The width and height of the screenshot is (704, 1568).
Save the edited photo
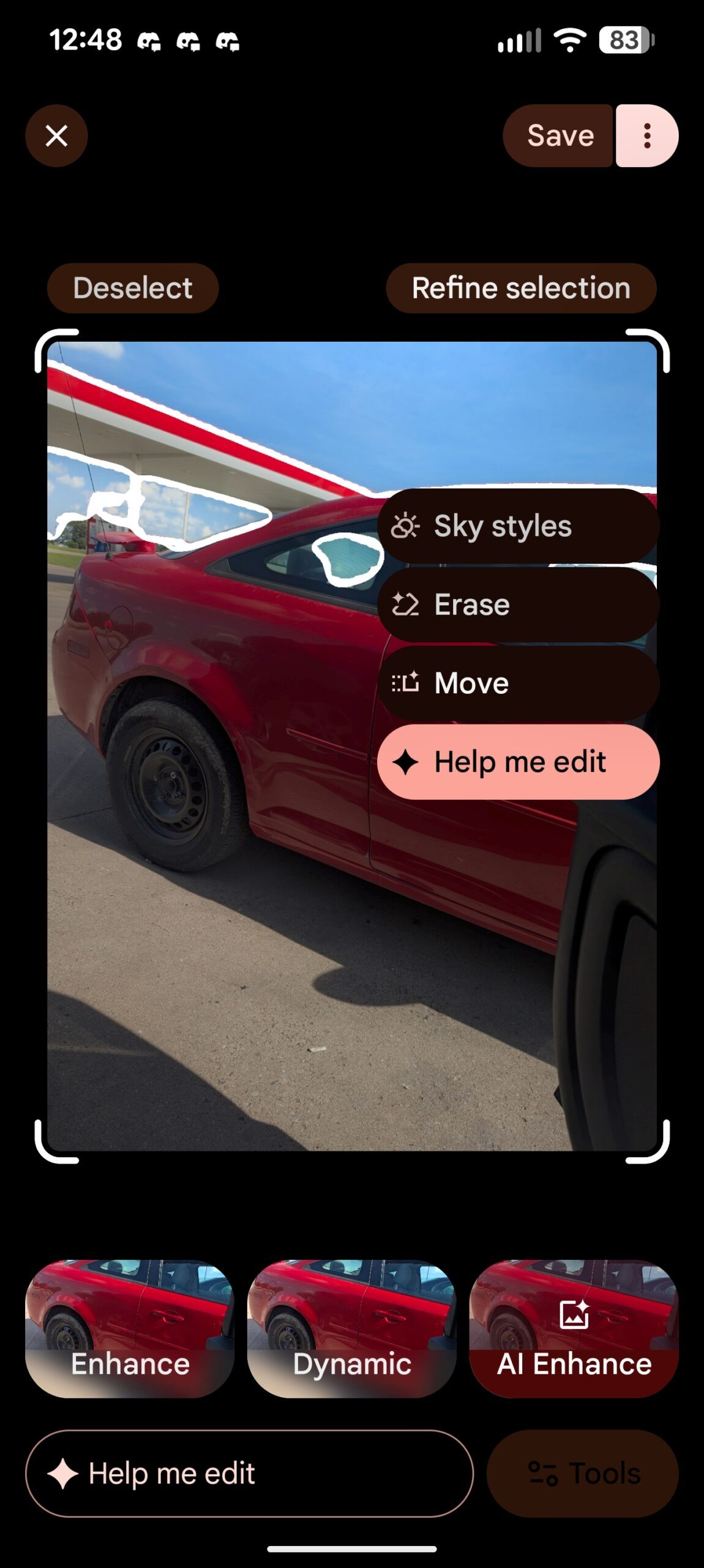(559, 135)
